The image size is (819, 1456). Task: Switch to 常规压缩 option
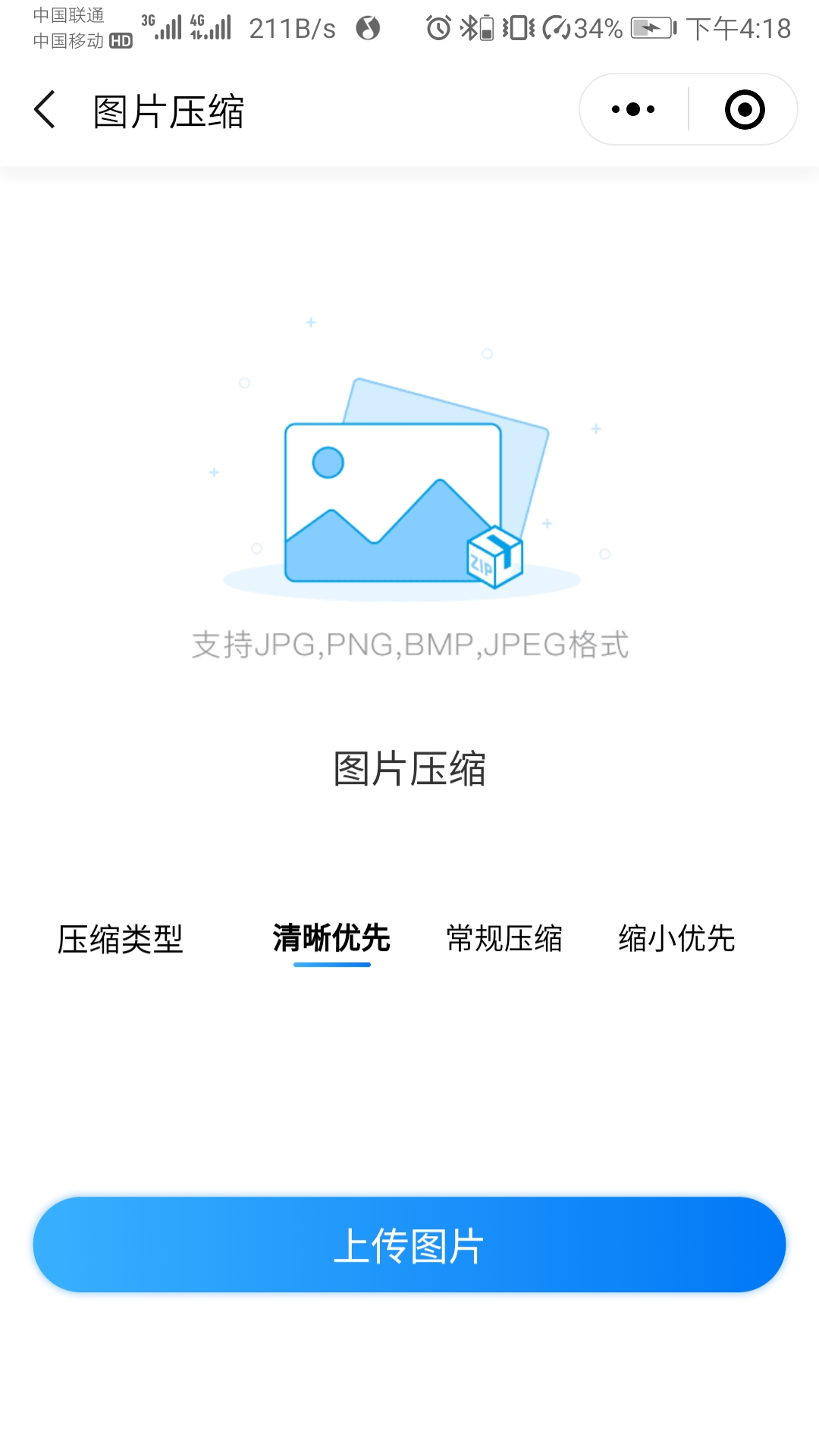[504, 939]
